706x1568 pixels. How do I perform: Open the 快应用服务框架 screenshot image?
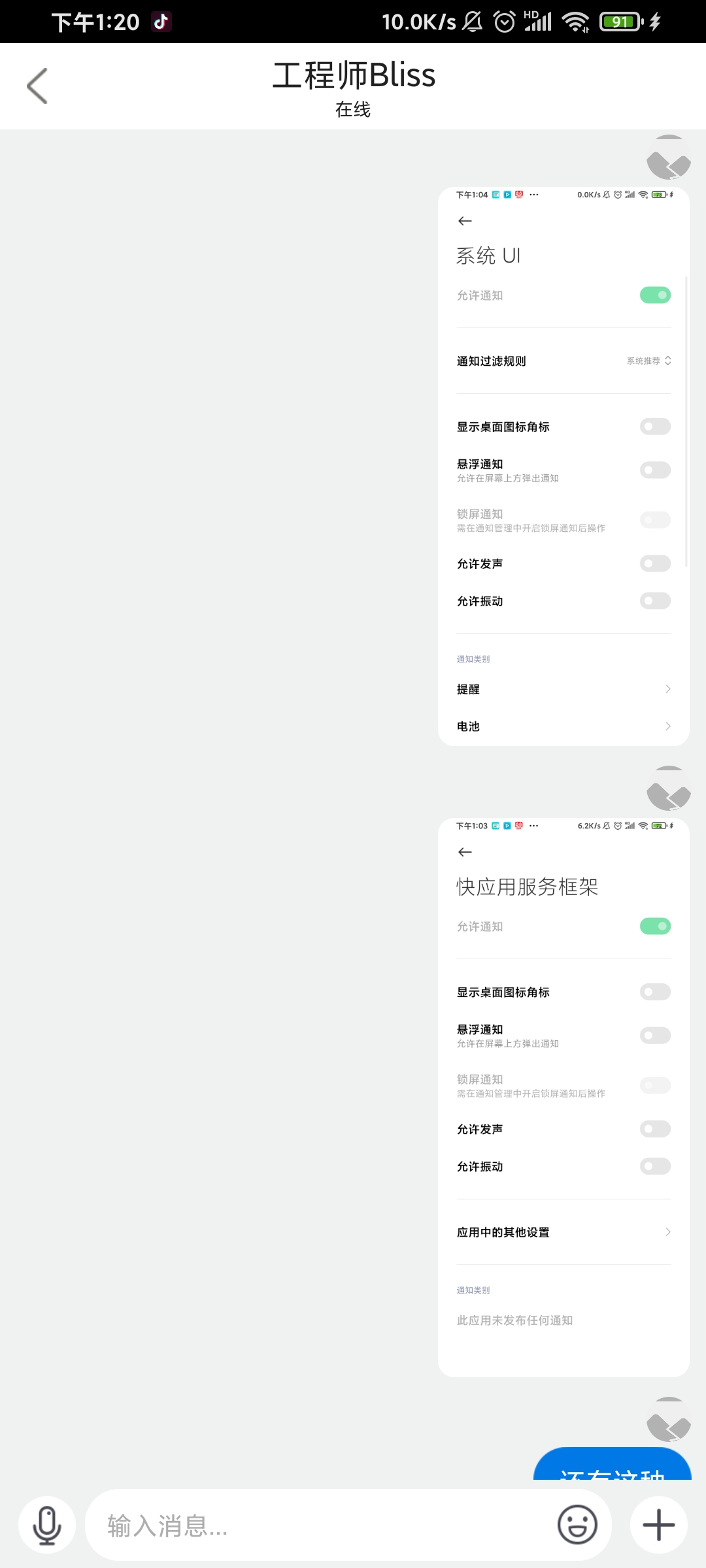(563, 1098)
